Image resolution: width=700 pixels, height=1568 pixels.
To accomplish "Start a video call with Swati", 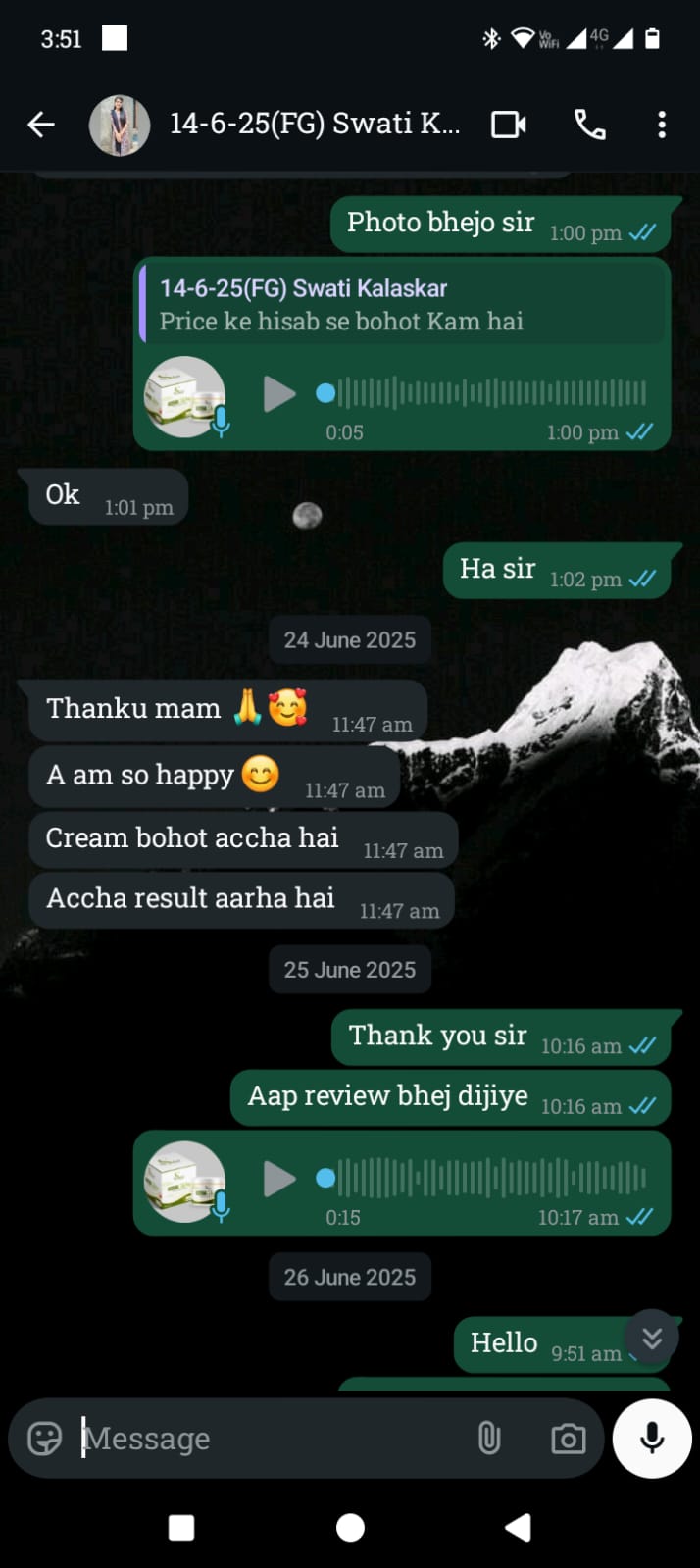I will 508,125.
